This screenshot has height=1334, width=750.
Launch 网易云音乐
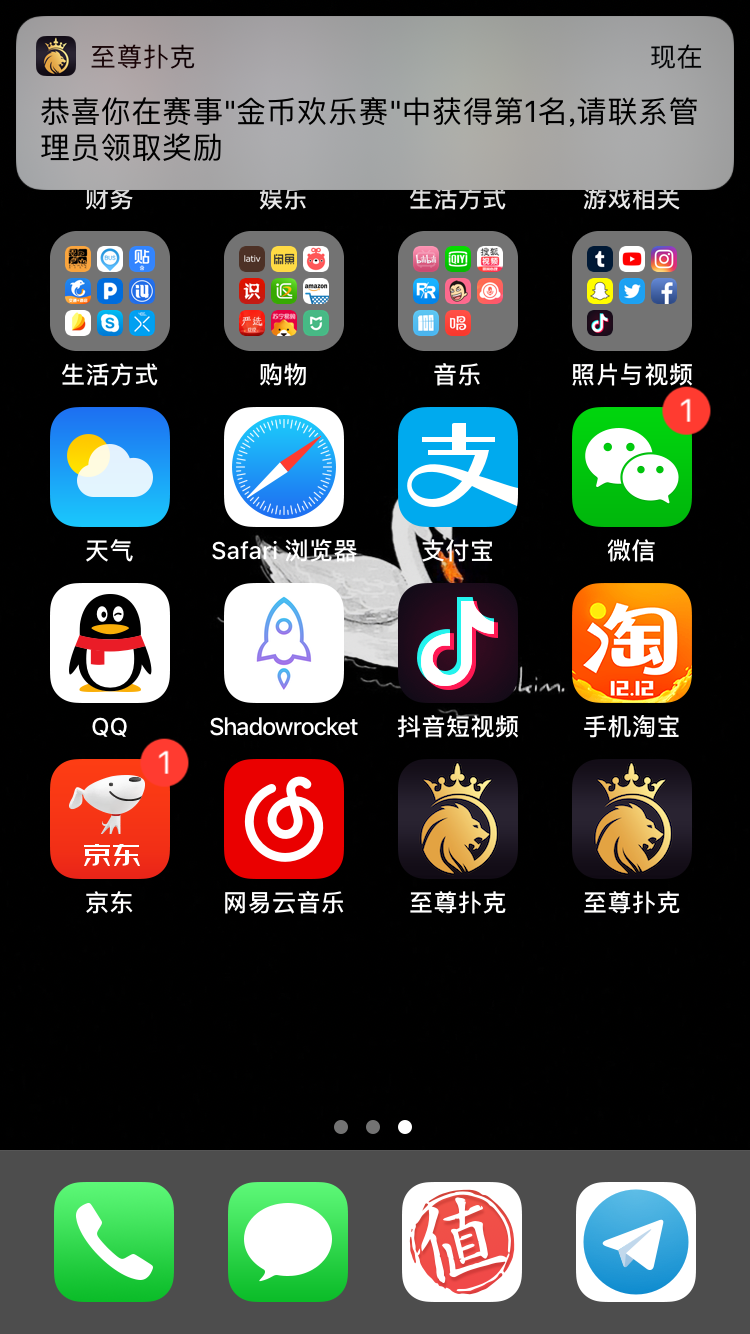284,819
